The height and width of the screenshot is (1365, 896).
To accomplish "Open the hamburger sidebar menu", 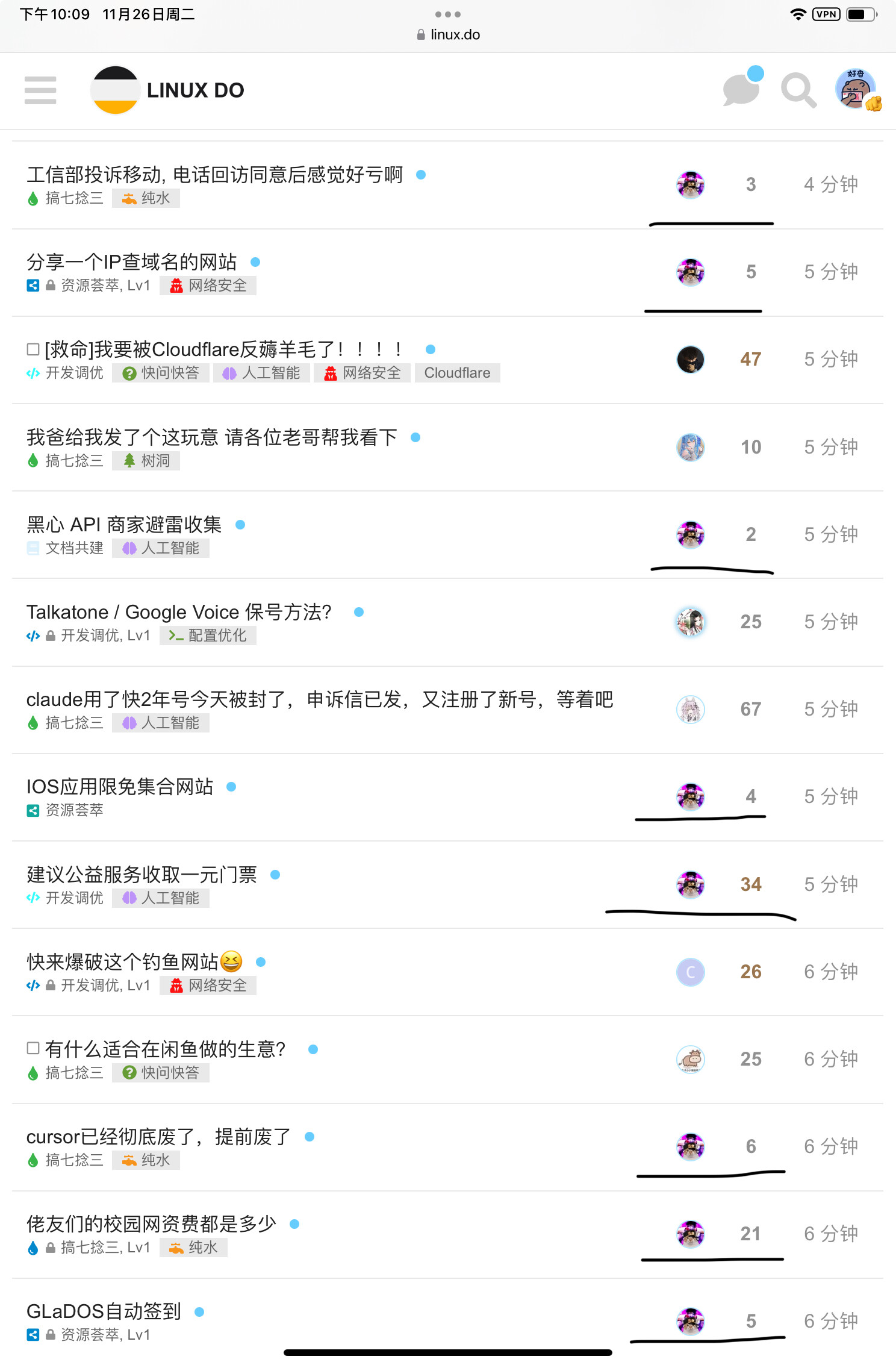I will click(40, 90).
